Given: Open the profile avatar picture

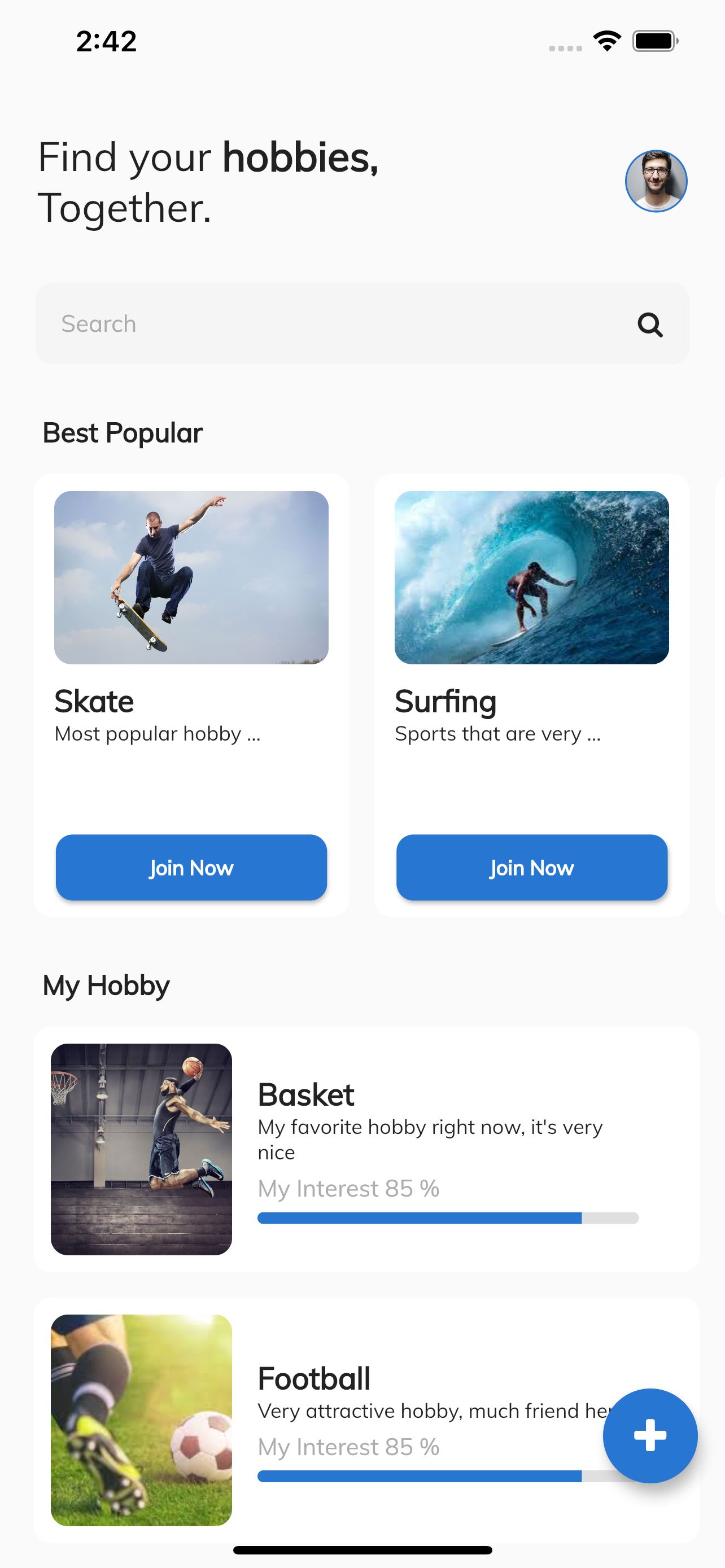Looking at the screenshot, I should point(656,181).
